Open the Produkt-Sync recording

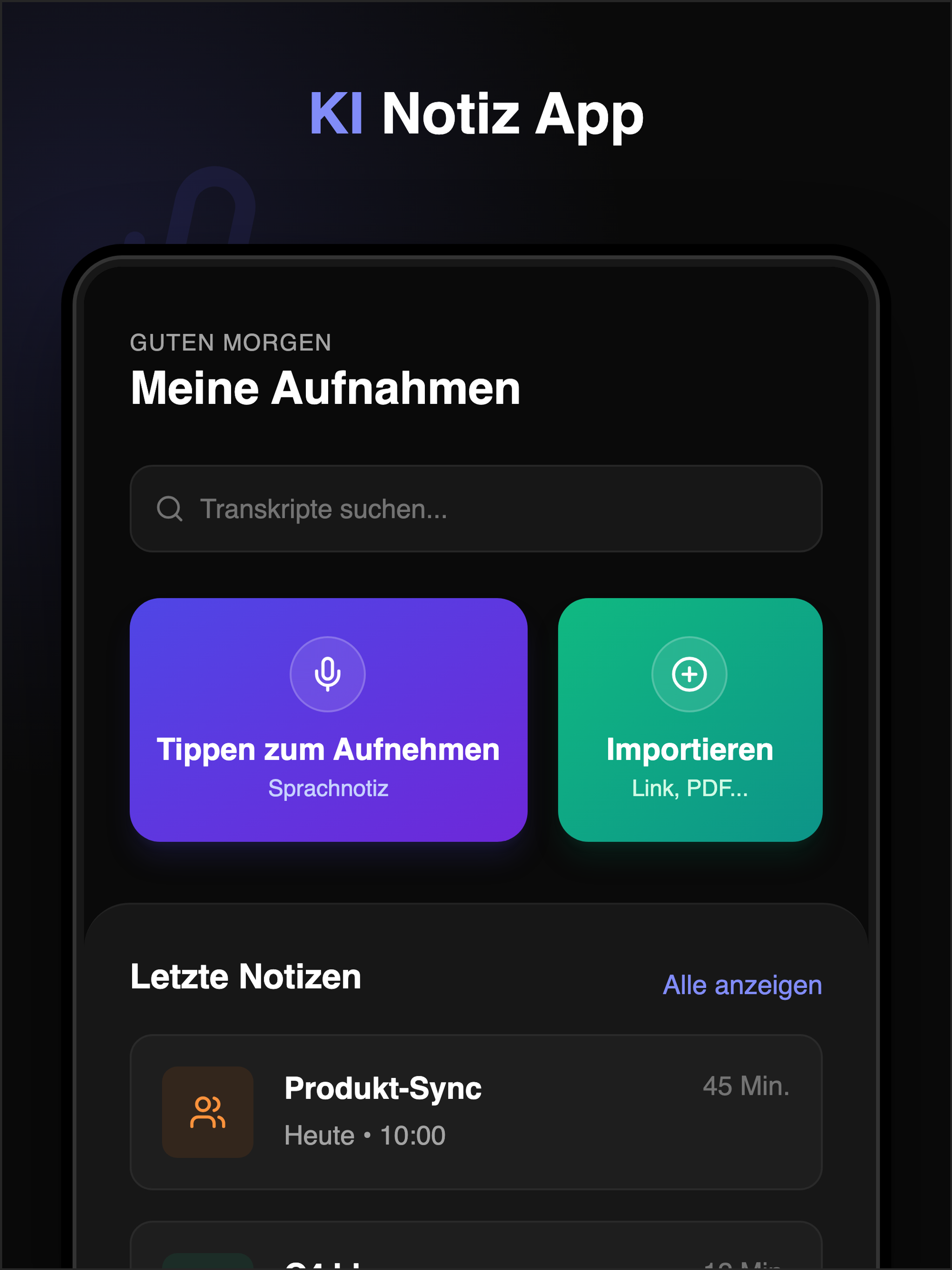coord(383,1088)
